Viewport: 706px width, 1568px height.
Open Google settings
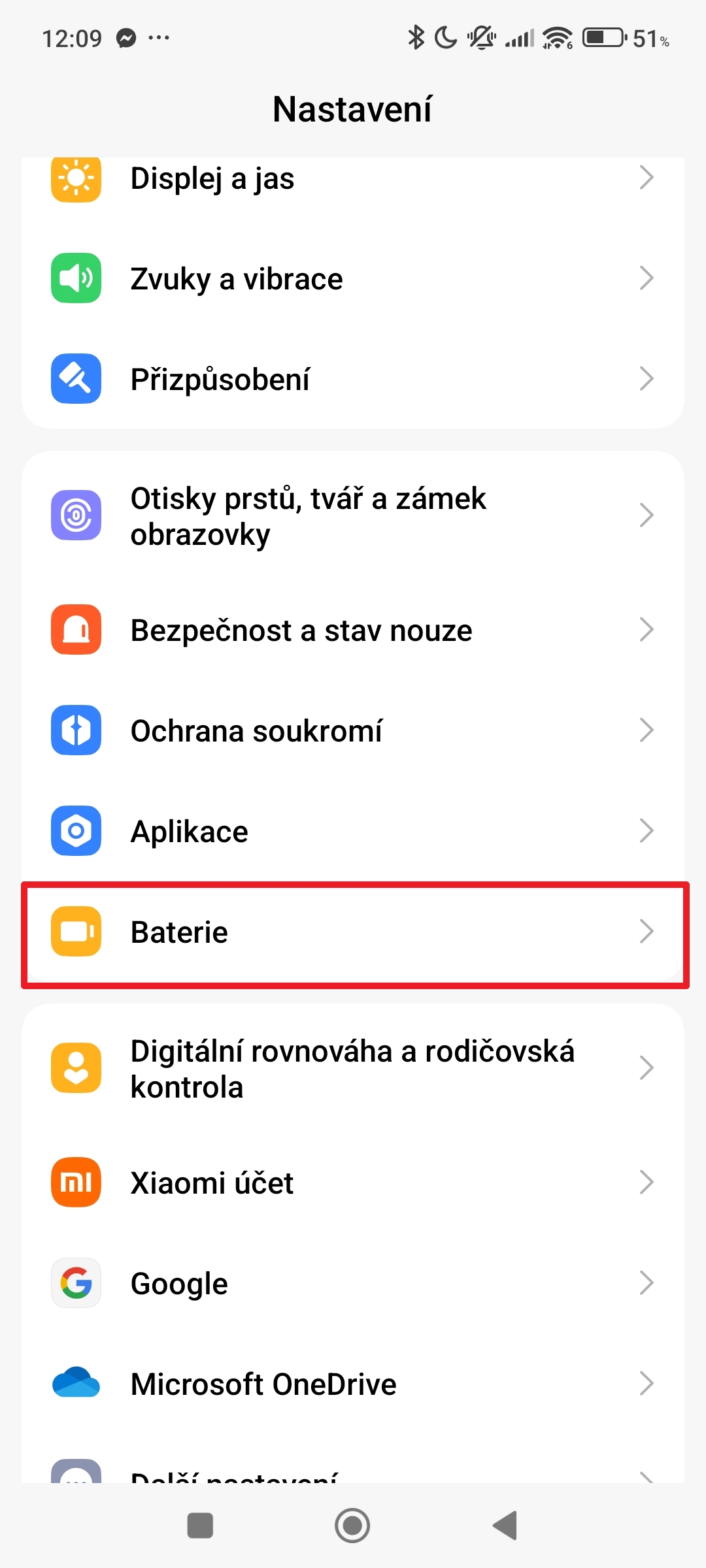353,1283
